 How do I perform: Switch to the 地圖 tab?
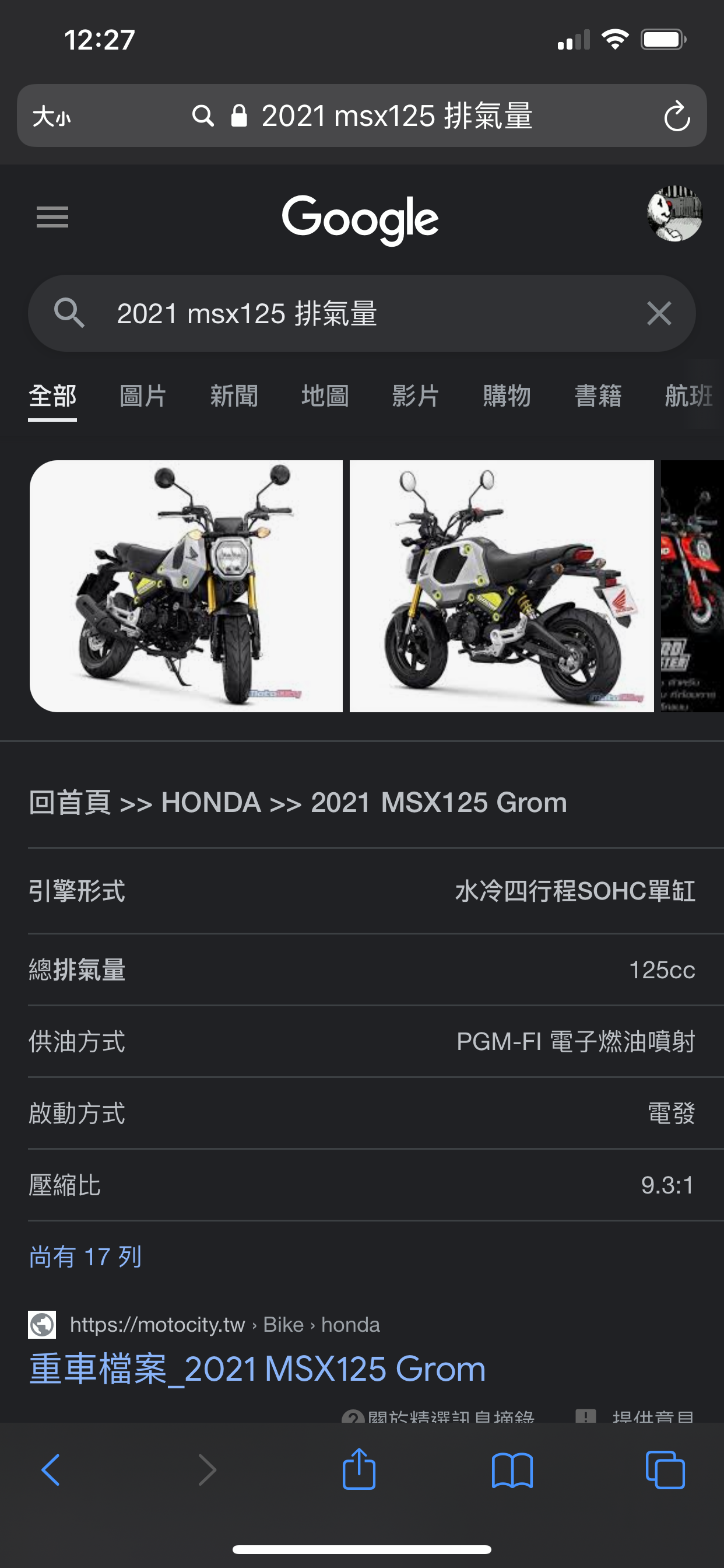[325, 396]
